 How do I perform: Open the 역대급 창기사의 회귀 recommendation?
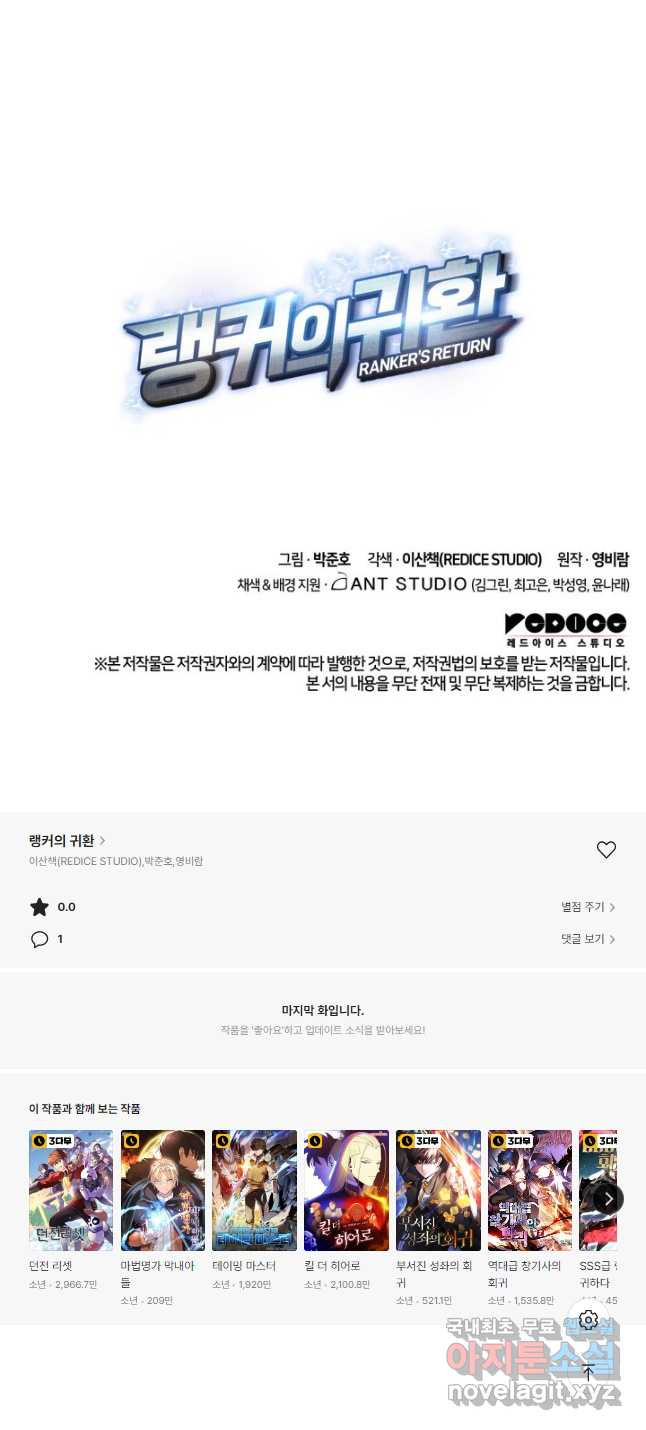(x=530, y=1190)
